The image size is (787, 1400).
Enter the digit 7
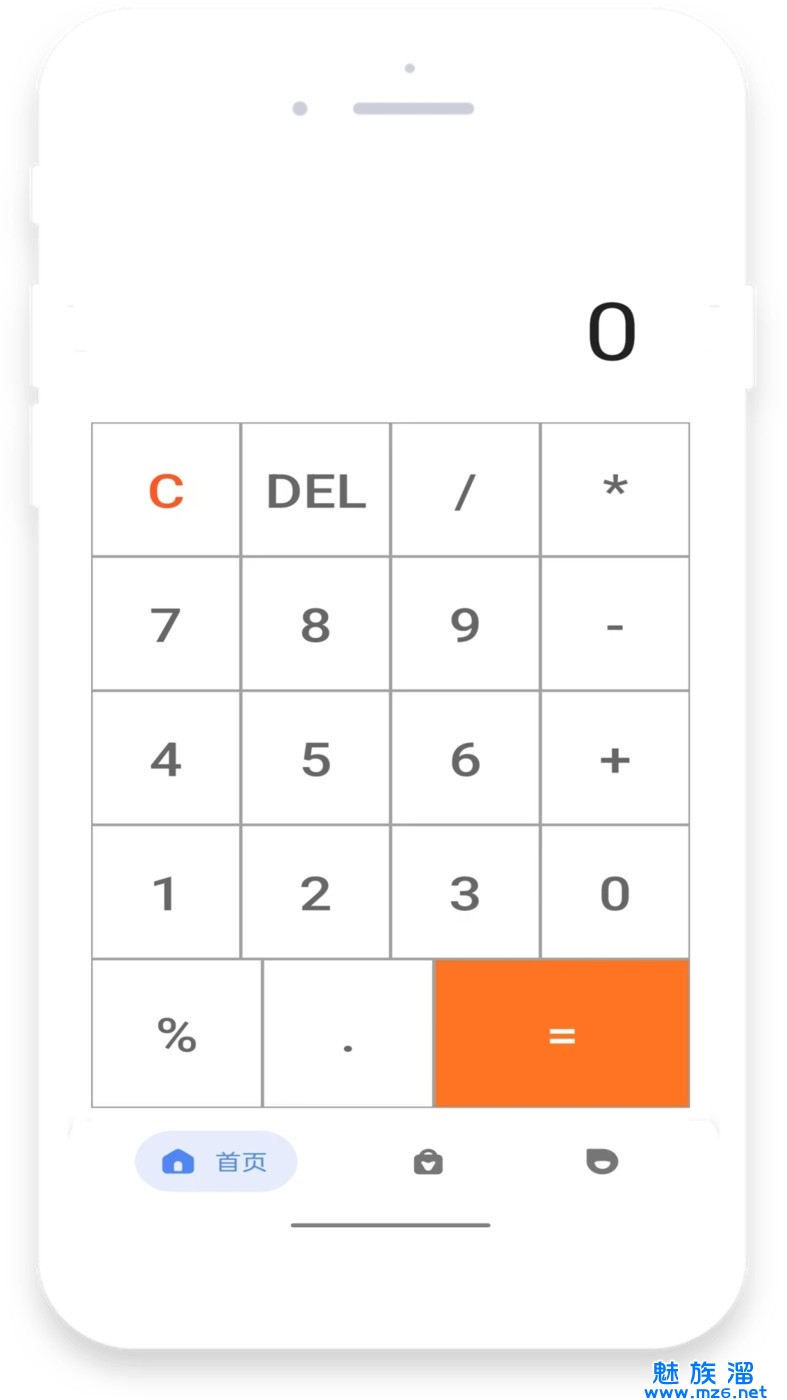(x=166, y=624)
